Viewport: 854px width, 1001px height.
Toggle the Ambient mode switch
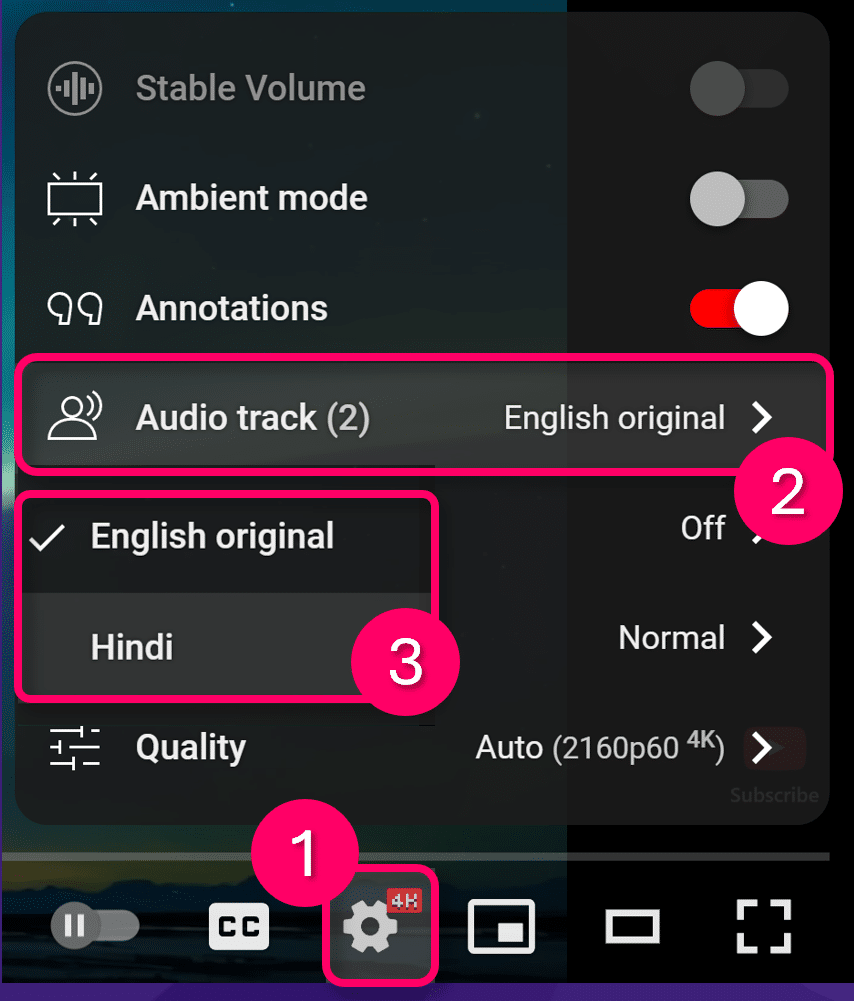pyautogui.click(x=738, y=199)
